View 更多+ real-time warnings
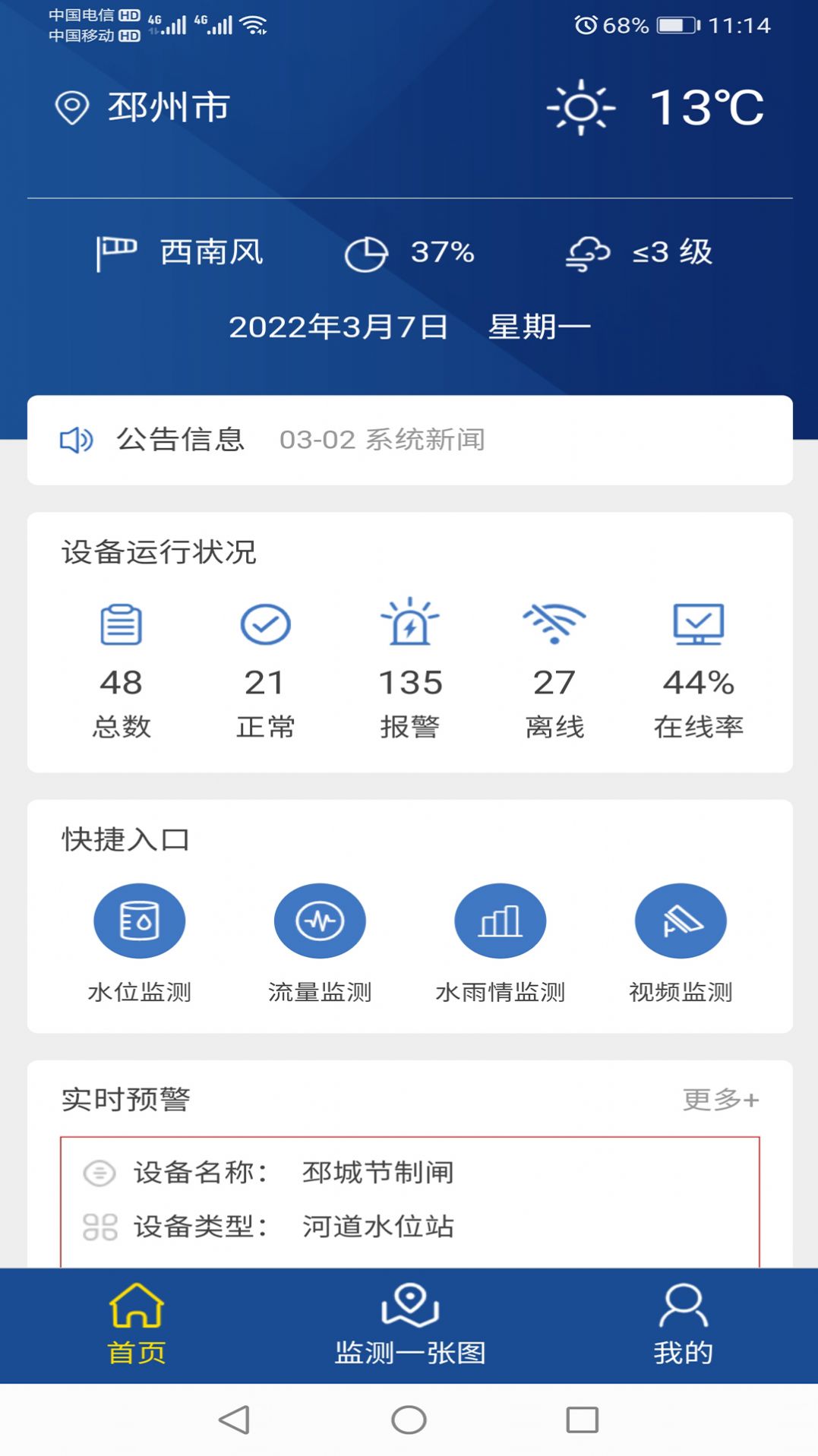This screenshot has height=1456, width=818. pyautogui.click(x=720, y=1100)
